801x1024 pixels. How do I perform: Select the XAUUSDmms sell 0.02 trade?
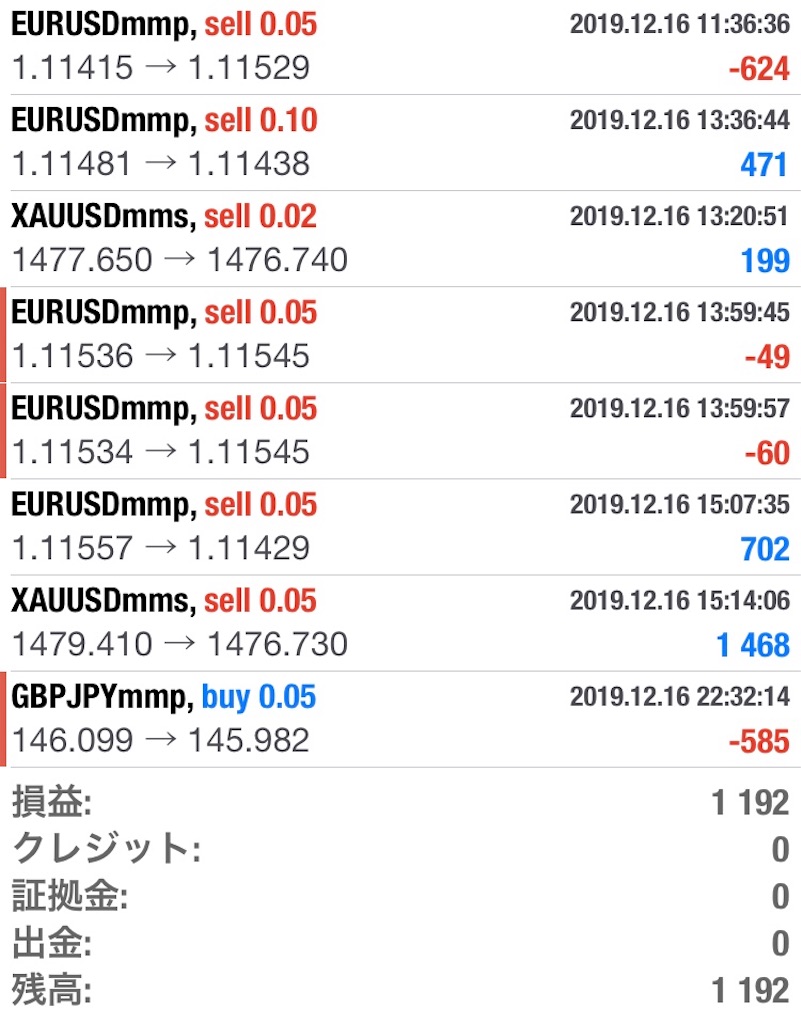[x=400, y=238]
